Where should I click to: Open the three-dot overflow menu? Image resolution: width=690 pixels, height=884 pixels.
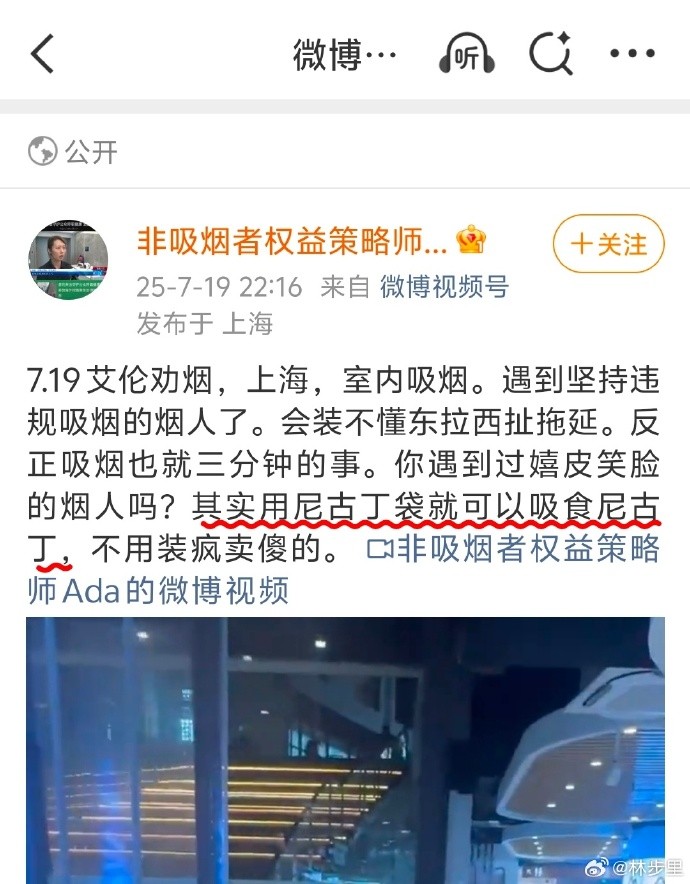click(x=632, y=54)
